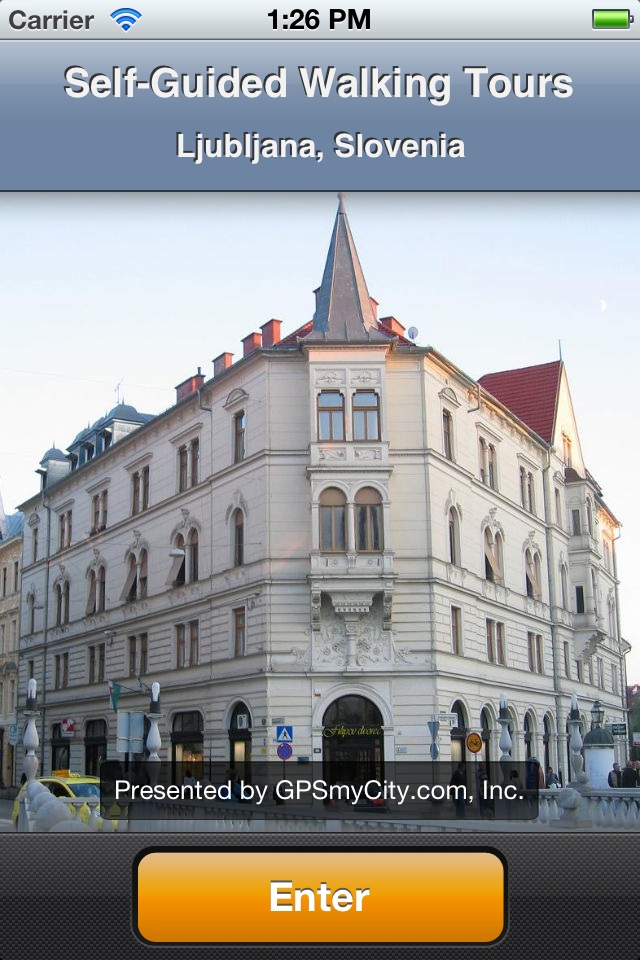Tap the orange Enter button
This screenshot has width=640, height=960.
tap(320, 896)
